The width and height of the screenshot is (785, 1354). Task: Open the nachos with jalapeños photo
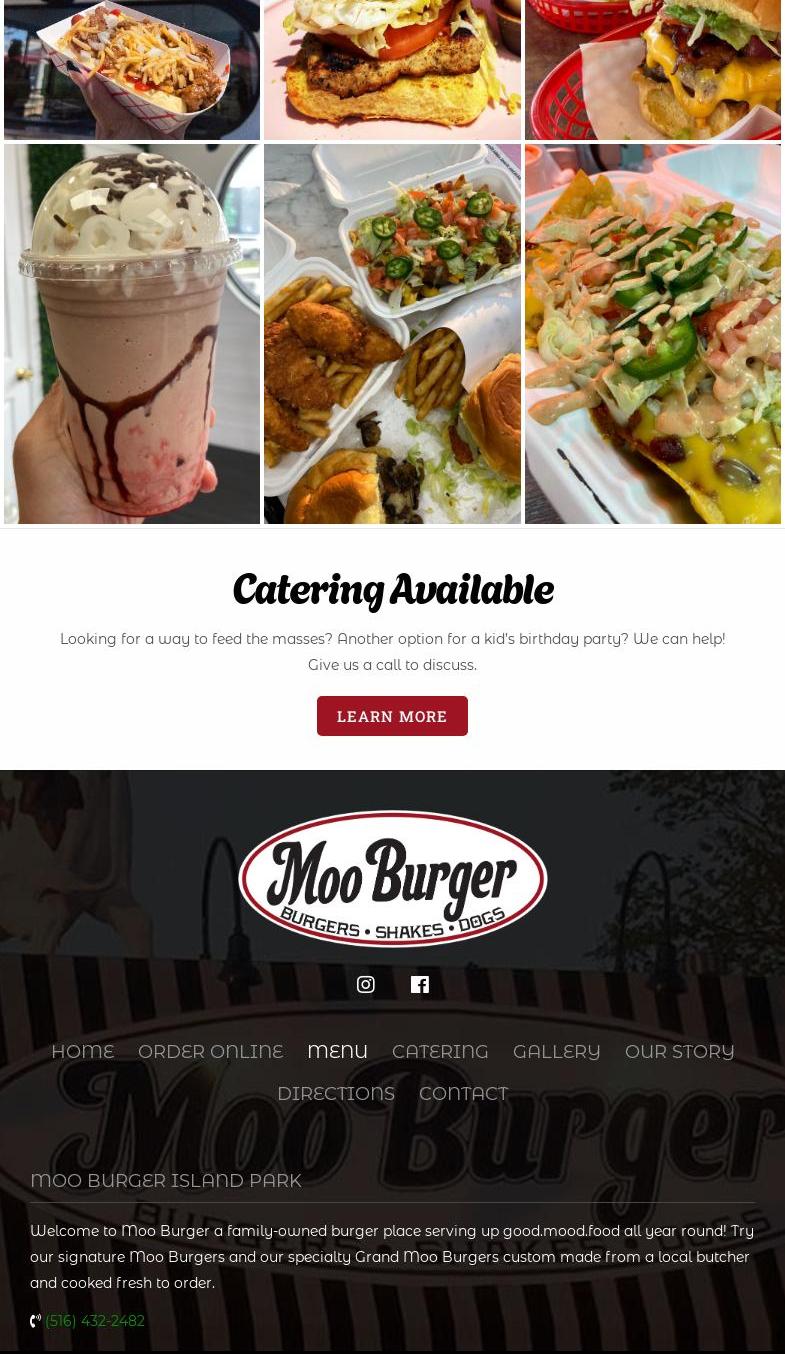point(652,333)
